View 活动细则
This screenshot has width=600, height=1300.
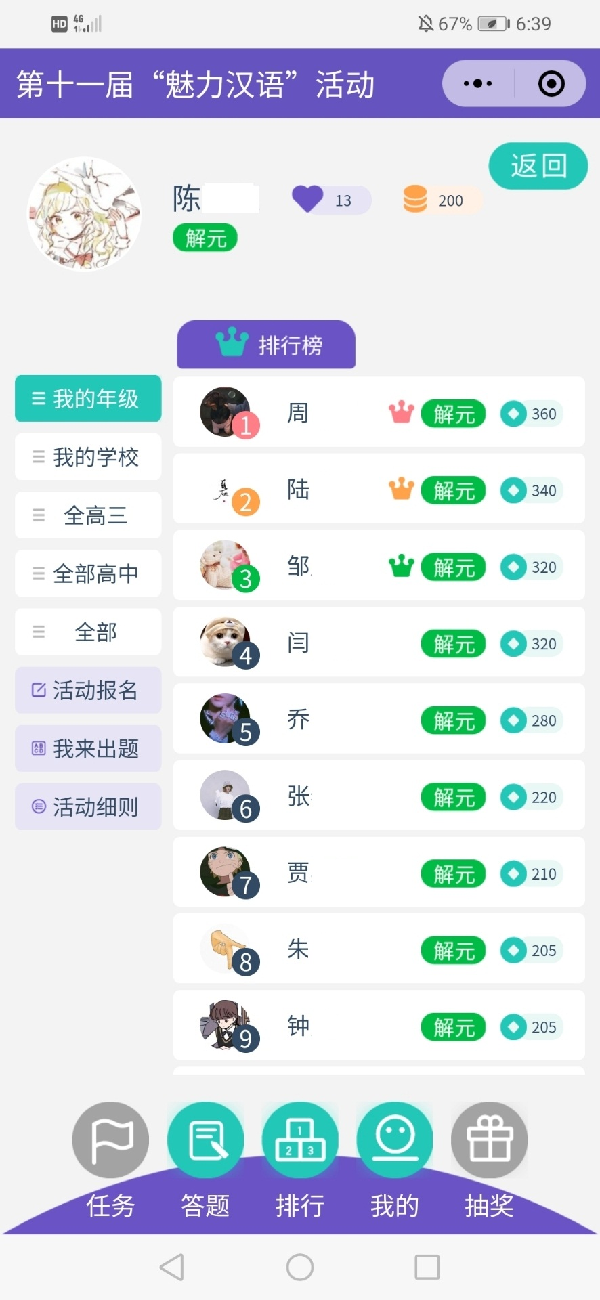tap(88, 807)
